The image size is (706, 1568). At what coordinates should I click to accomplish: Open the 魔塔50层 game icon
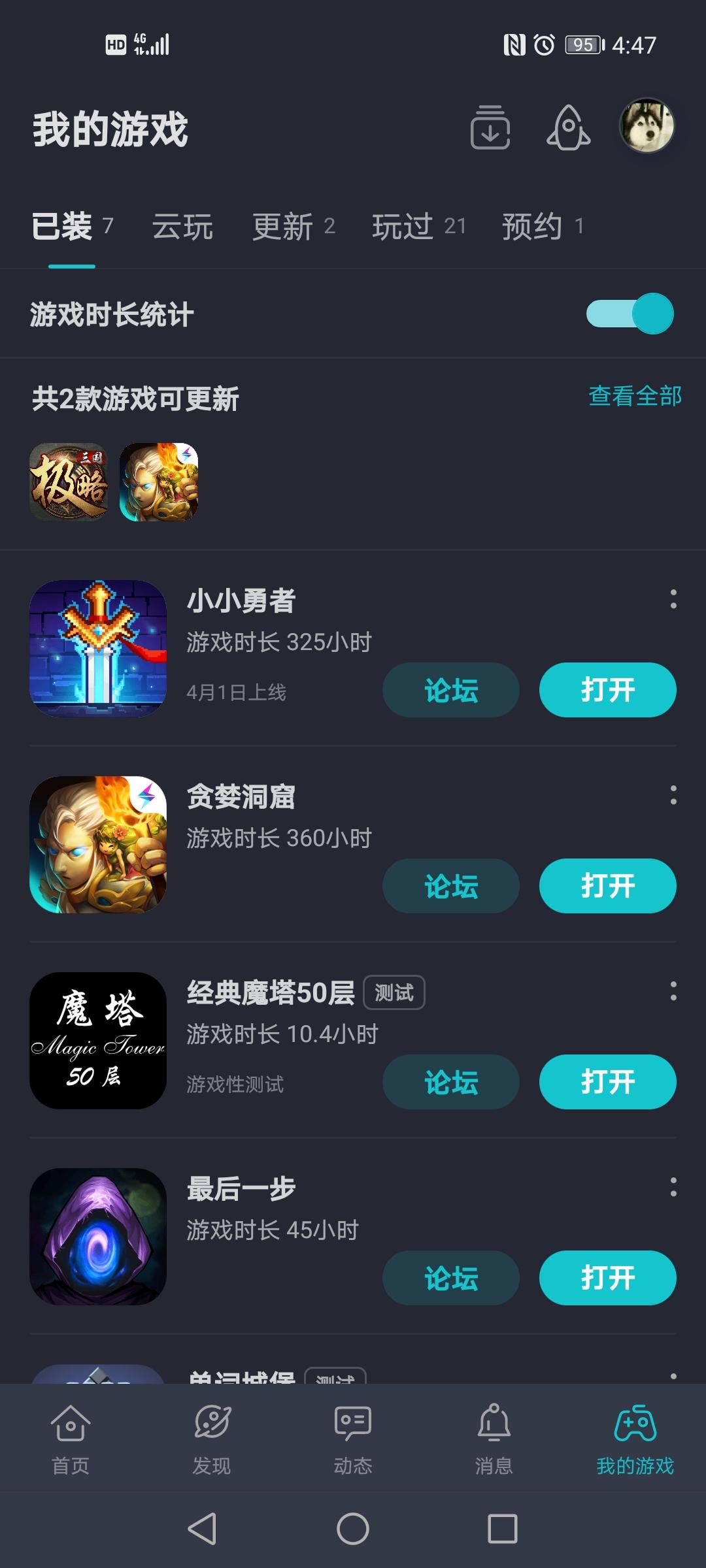(98, 1042)
